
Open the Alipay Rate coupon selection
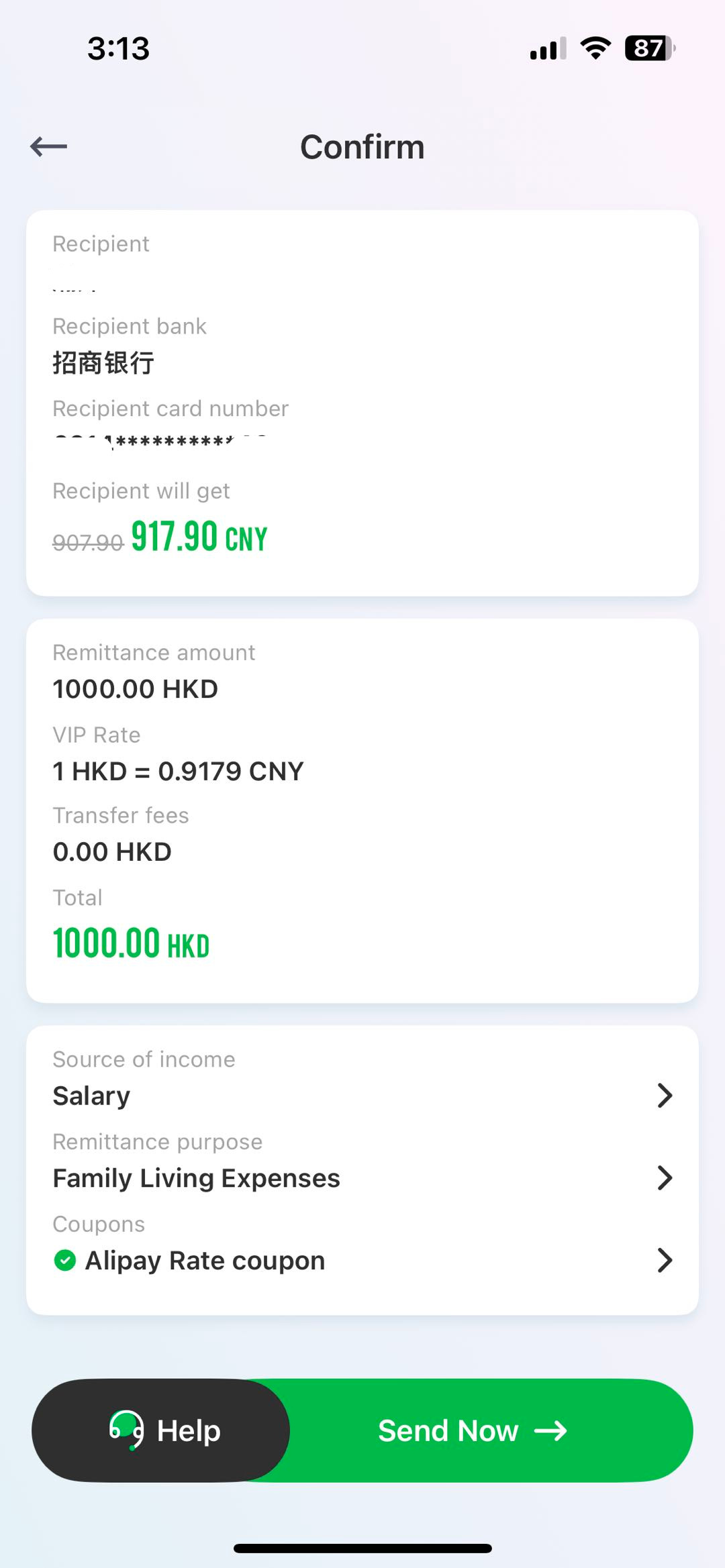tap(362, 1260)
